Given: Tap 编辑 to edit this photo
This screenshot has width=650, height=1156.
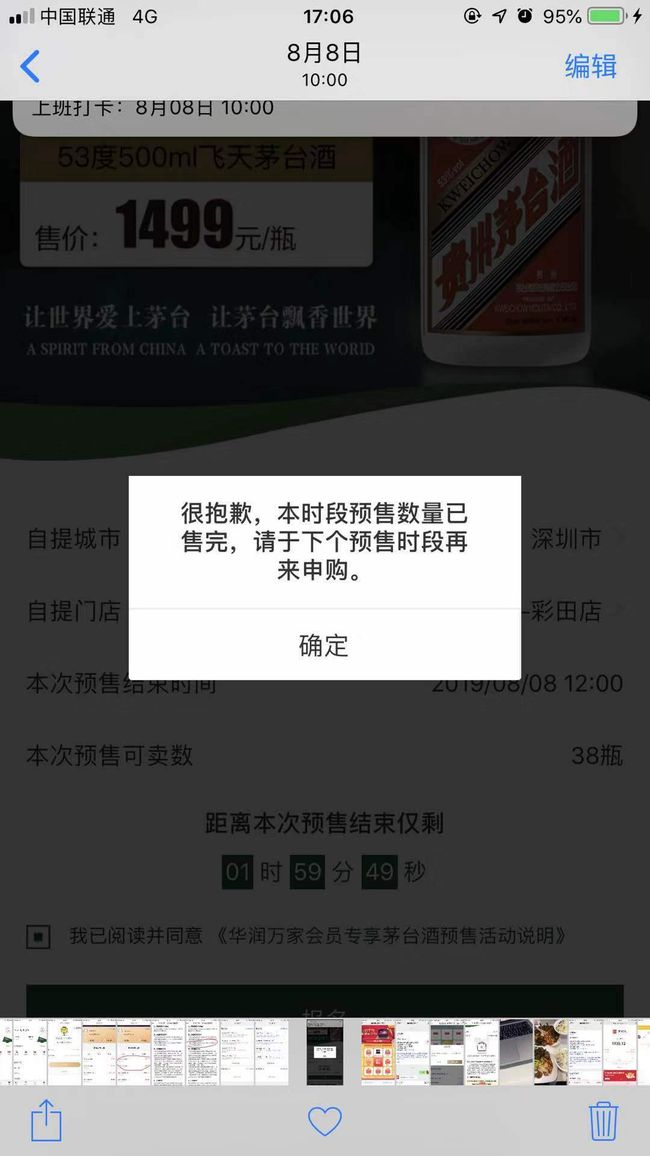Looking at the screenshot, I should point(590,66).
